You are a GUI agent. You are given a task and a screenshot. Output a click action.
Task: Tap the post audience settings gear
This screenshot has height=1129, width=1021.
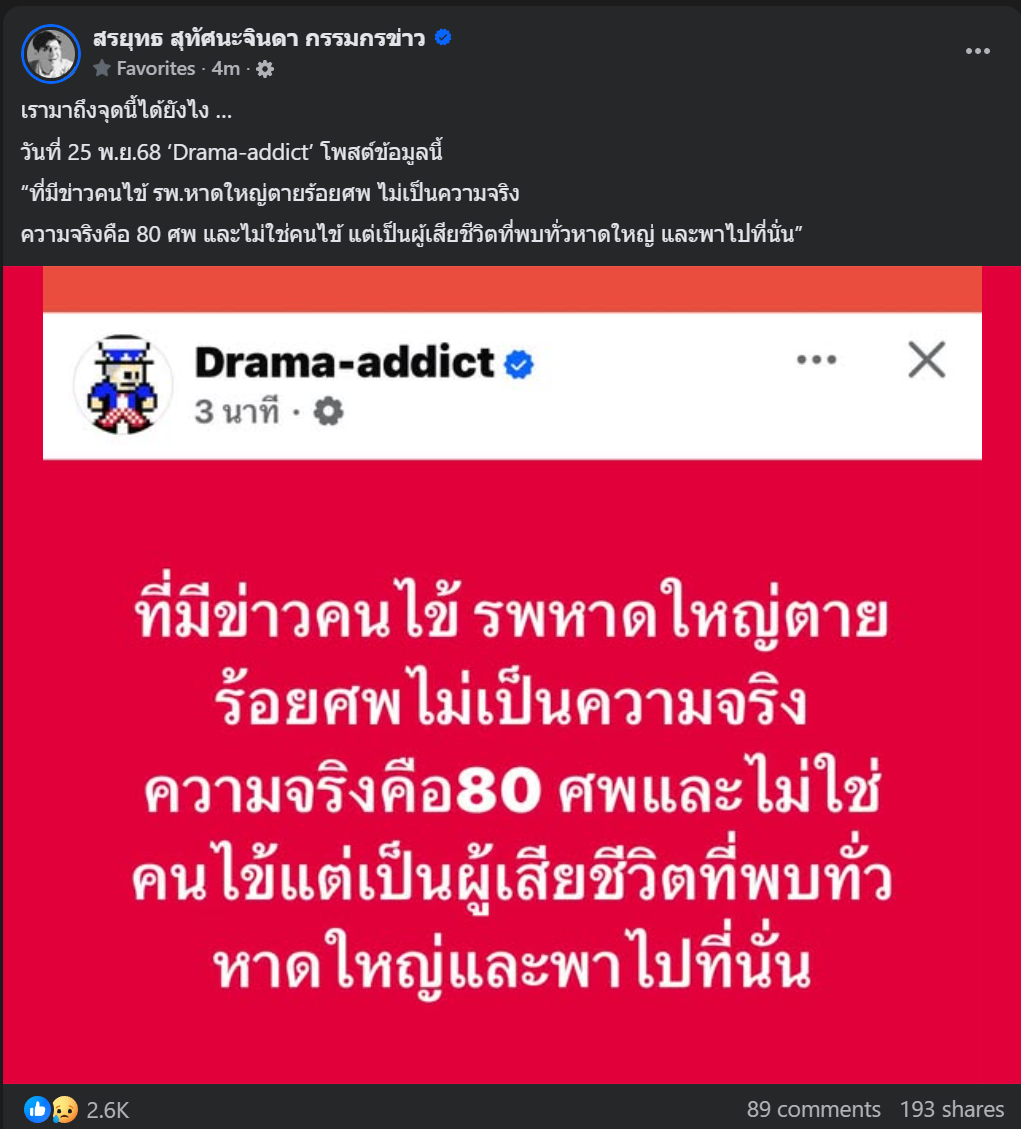[265, 69]
